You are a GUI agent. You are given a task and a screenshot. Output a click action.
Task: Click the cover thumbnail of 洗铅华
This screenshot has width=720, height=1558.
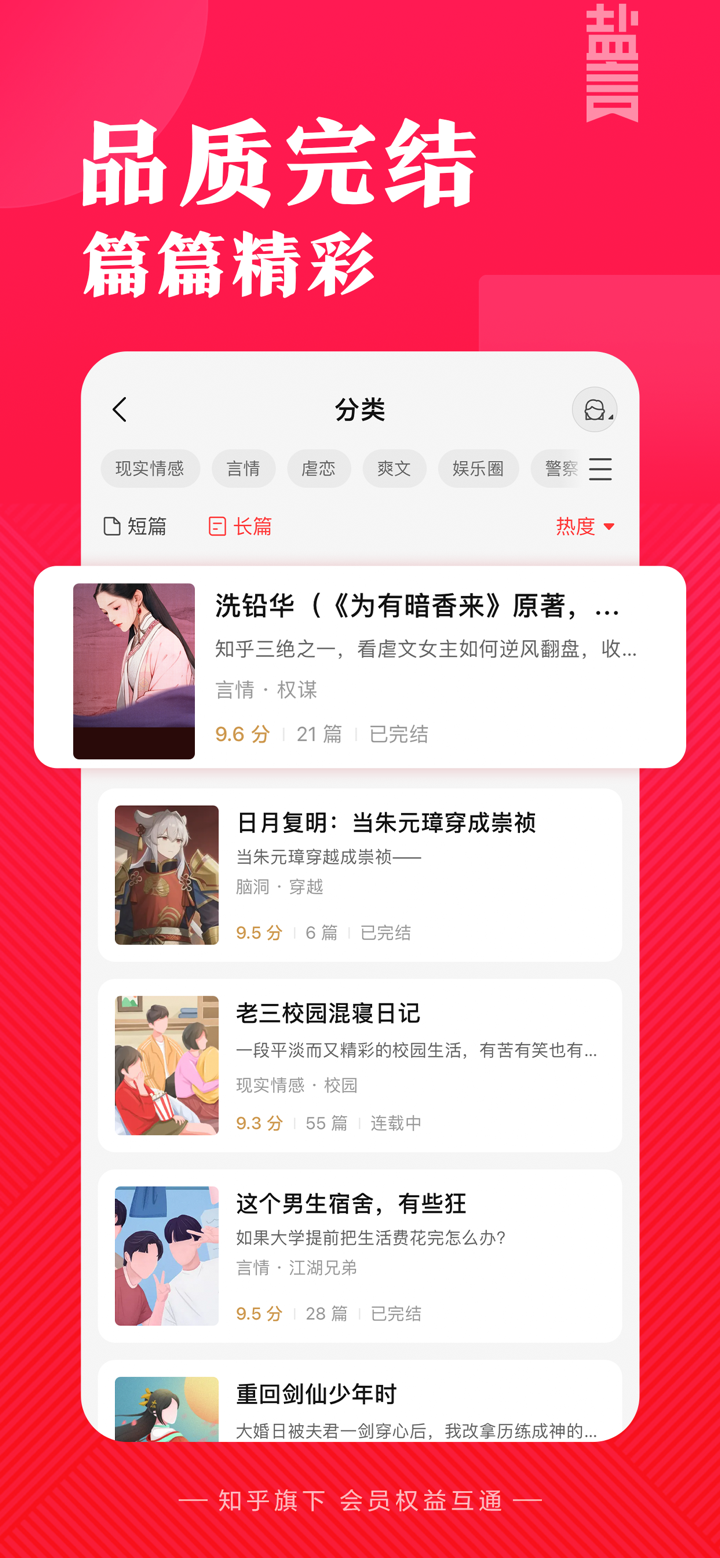tap(134, 670)
